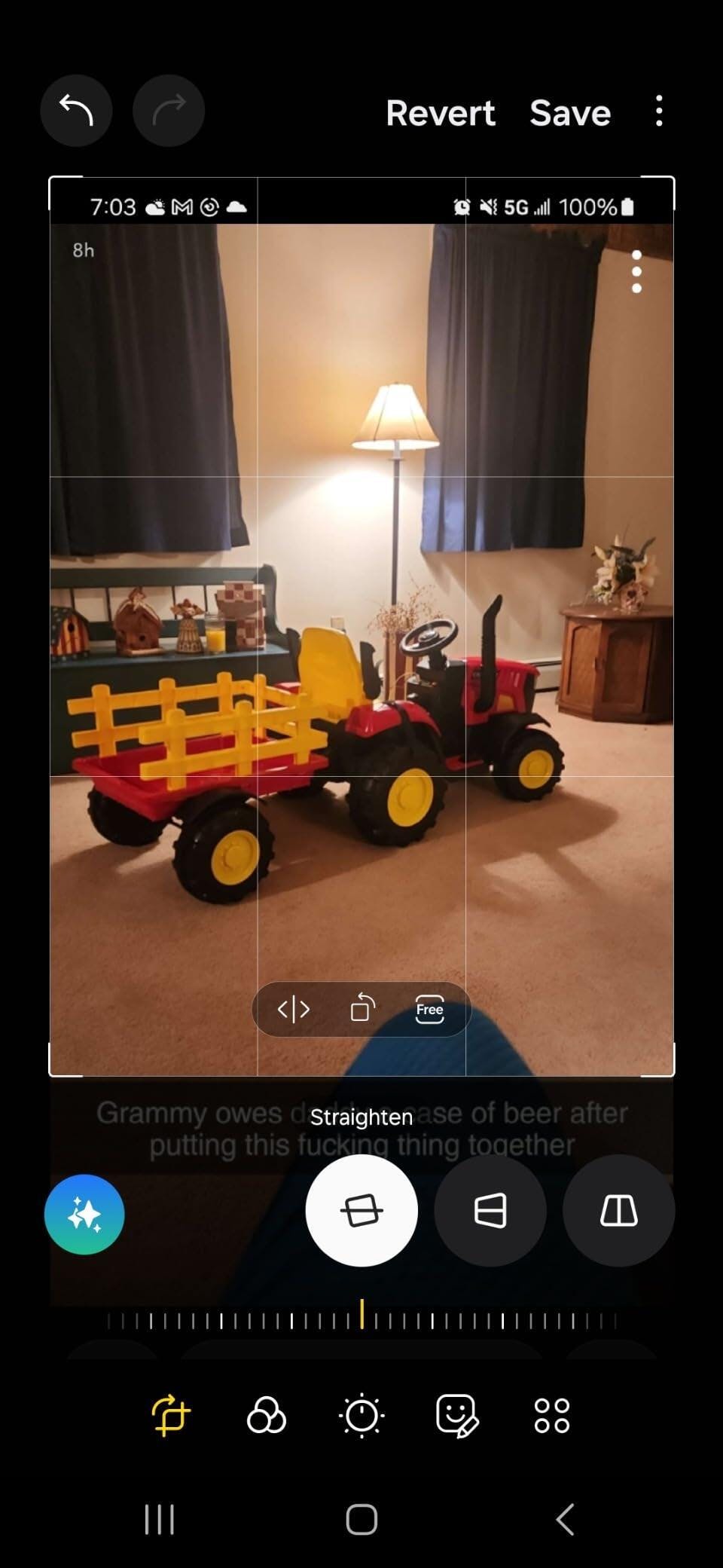Viewport: 723px width, 1568px height.
Task: Save the edited image
Action: coord(570,113)
